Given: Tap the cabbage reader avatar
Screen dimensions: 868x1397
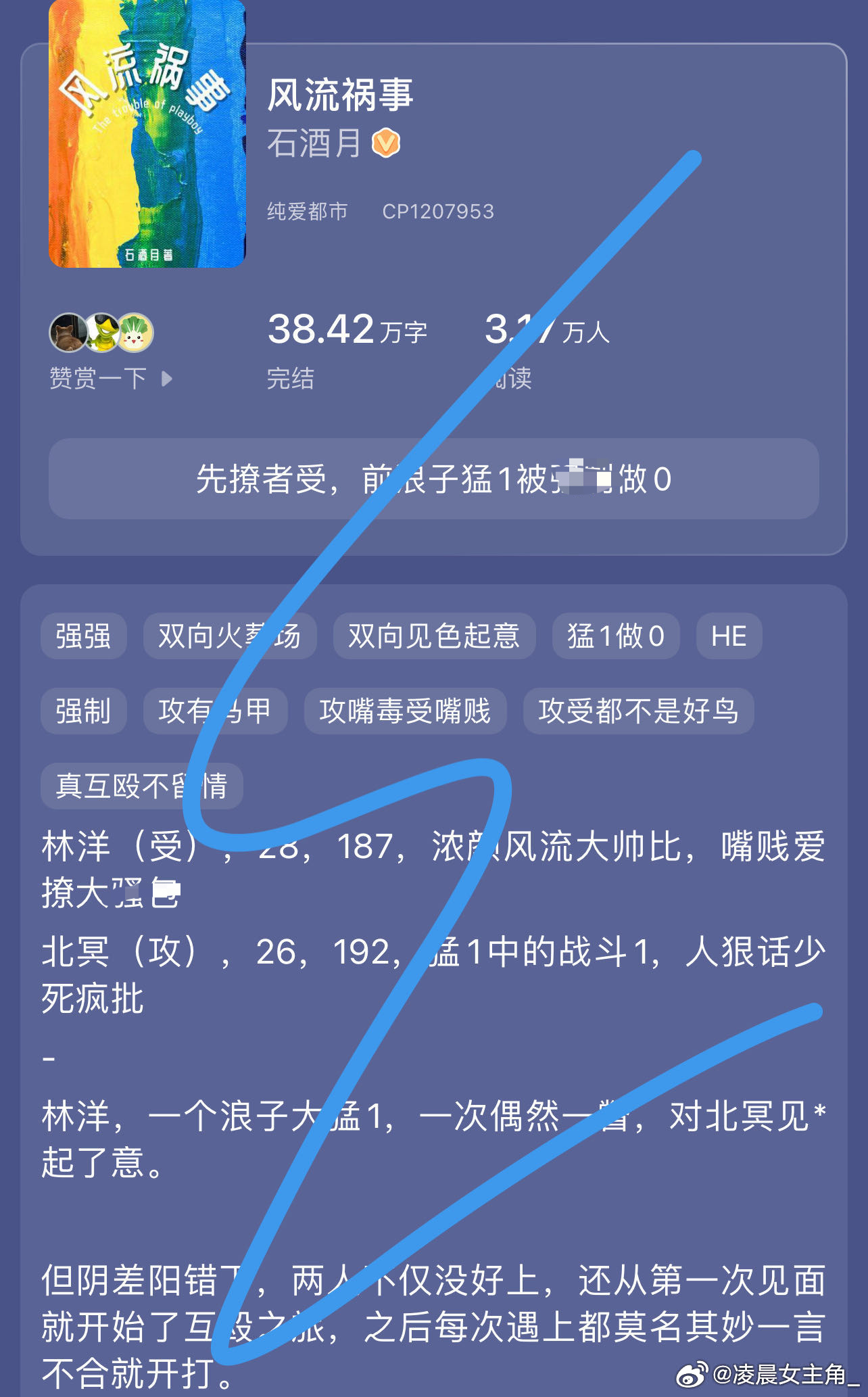Looking at the screenshot, I should (137, 331).
